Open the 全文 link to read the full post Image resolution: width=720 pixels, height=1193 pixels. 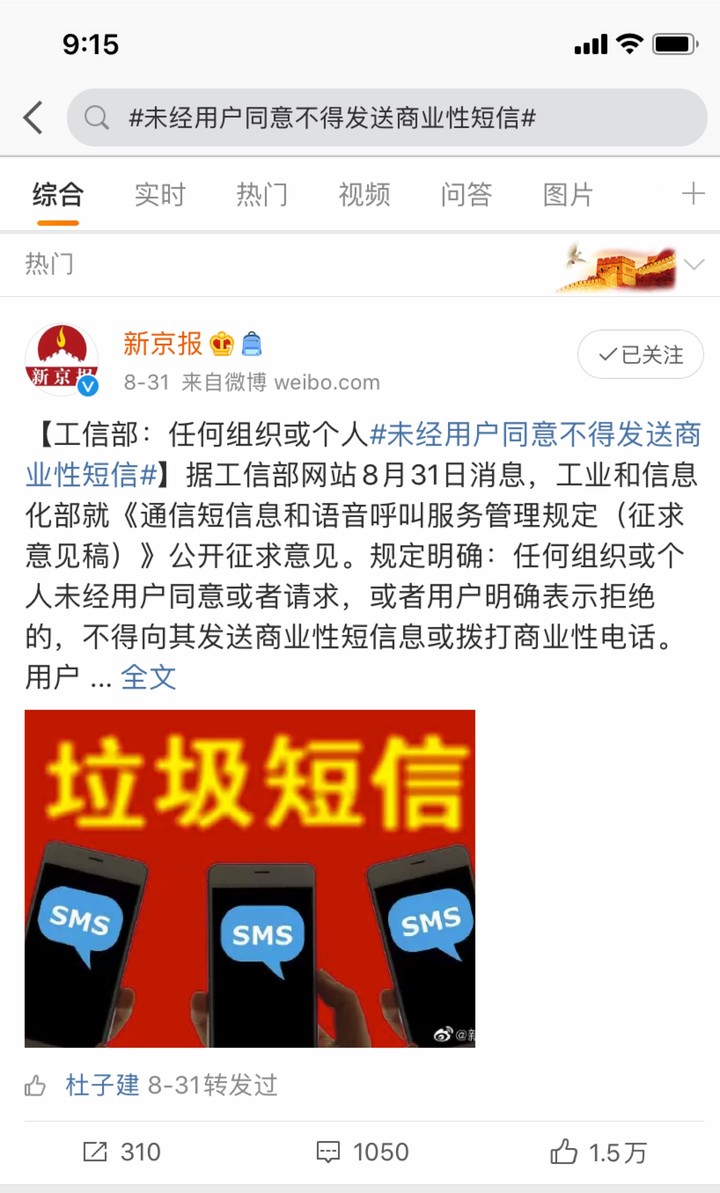pos(148,676)
